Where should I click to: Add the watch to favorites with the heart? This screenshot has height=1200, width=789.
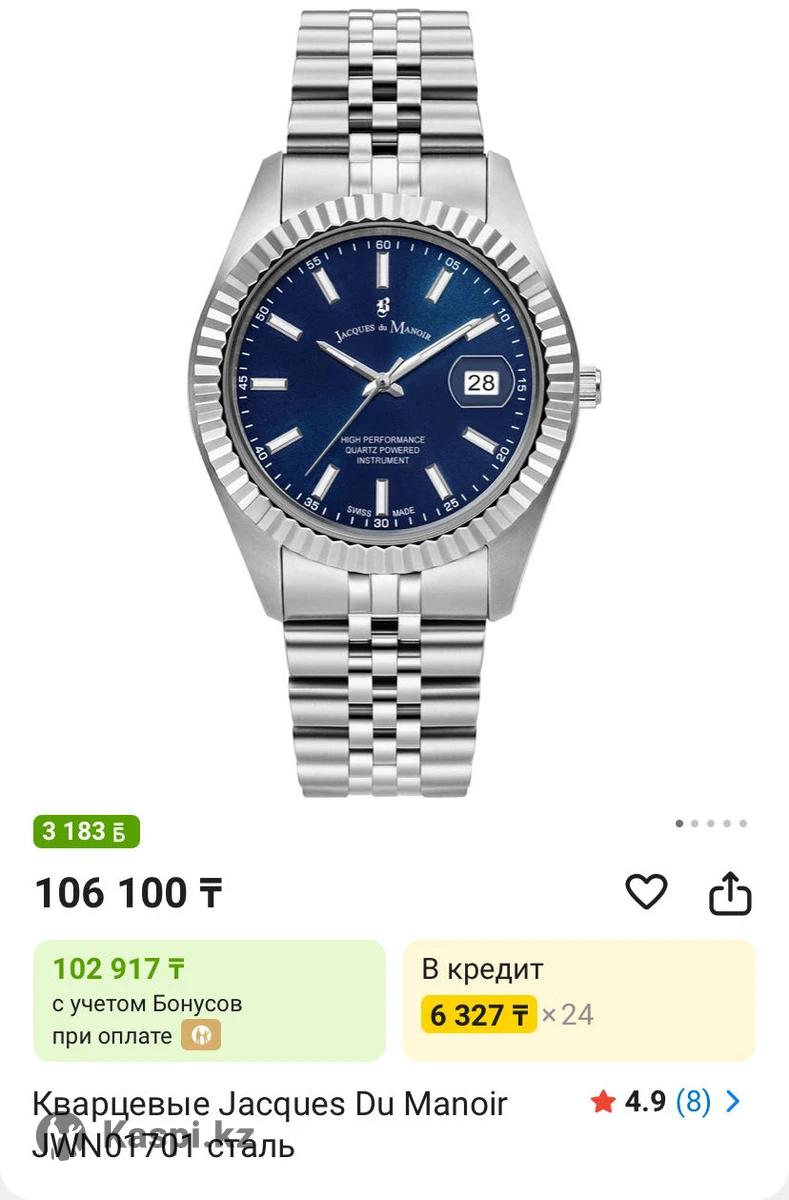(646, 892)
